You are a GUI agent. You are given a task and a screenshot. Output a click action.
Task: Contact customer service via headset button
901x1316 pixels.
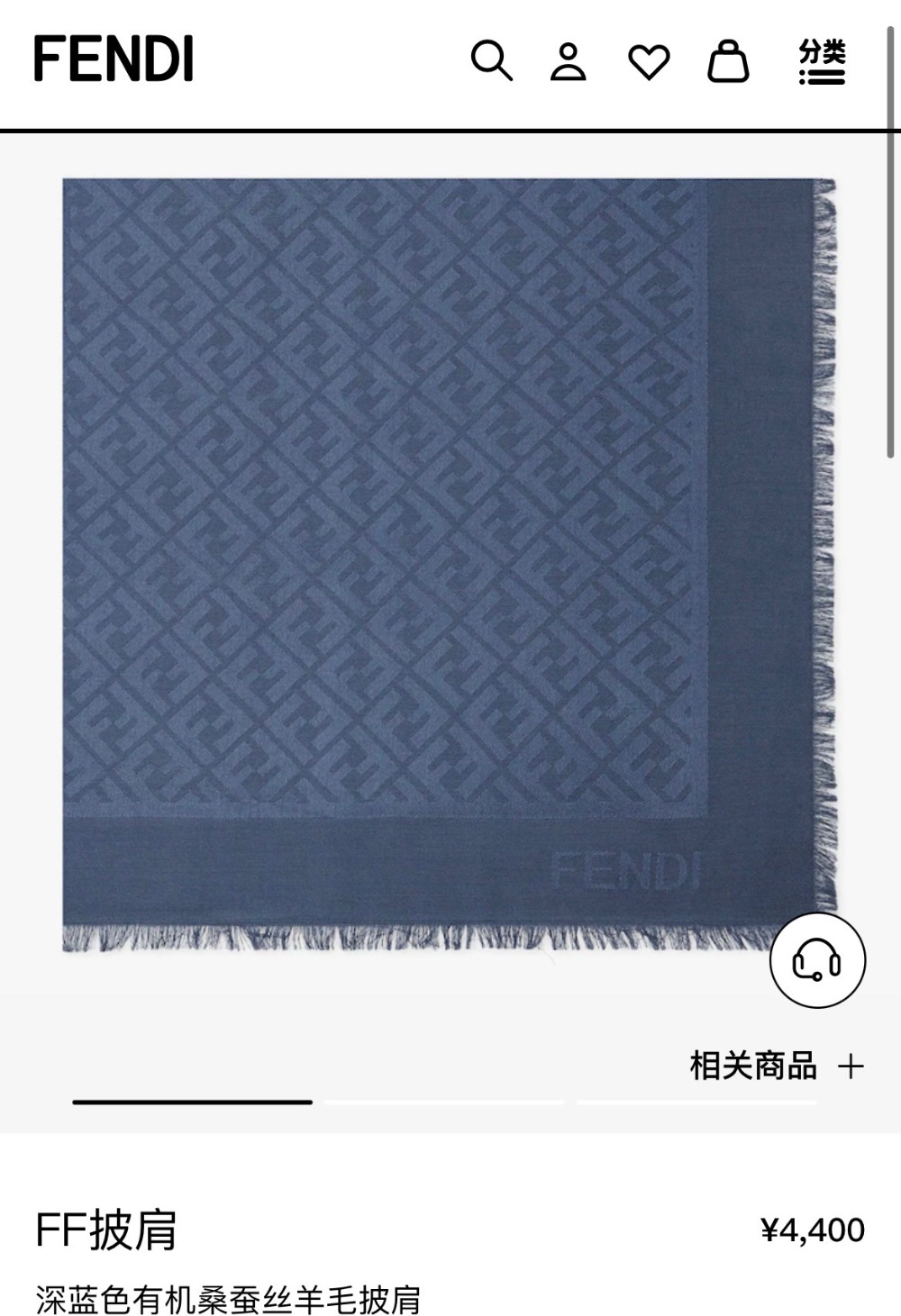tap(817, 960)
